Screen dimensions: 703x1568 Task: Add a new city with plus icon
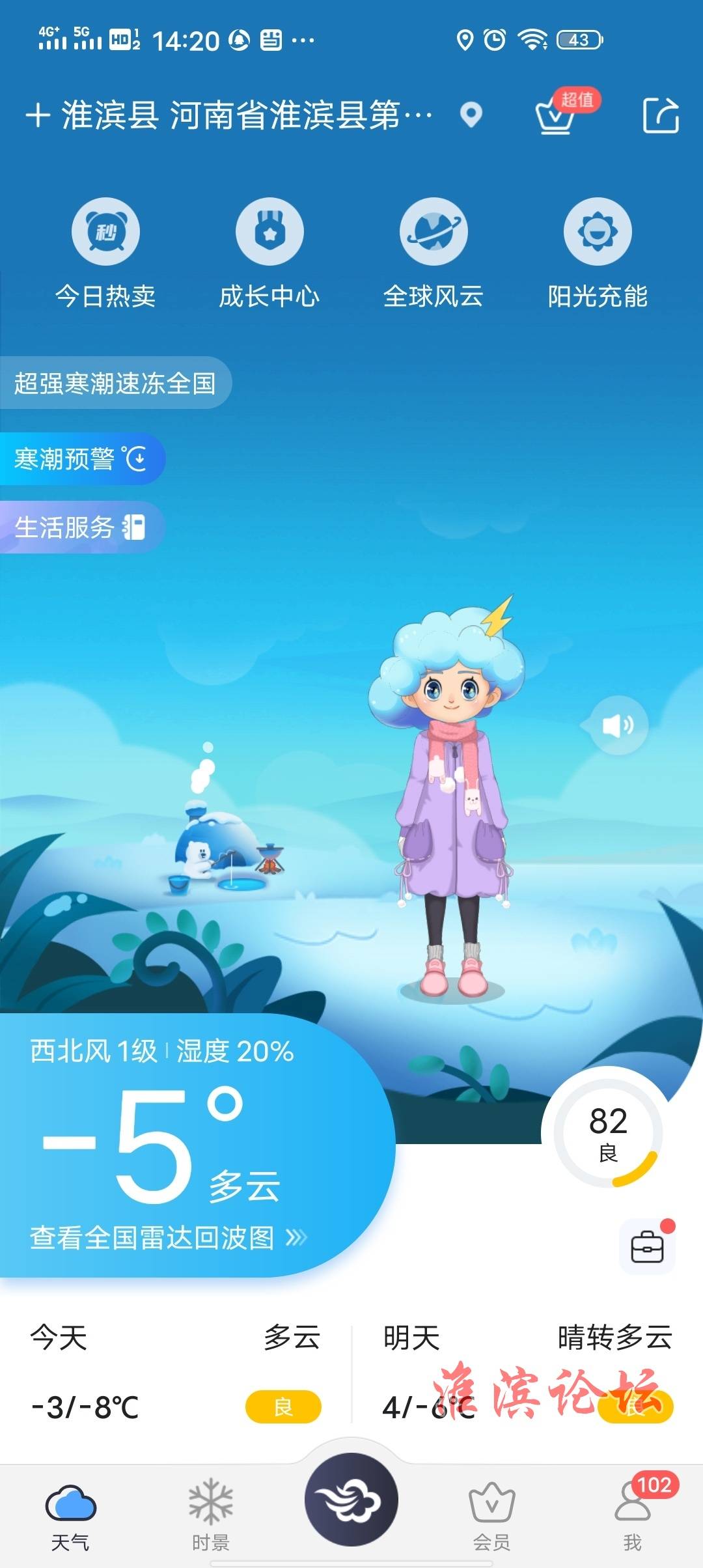pos(38,115)
